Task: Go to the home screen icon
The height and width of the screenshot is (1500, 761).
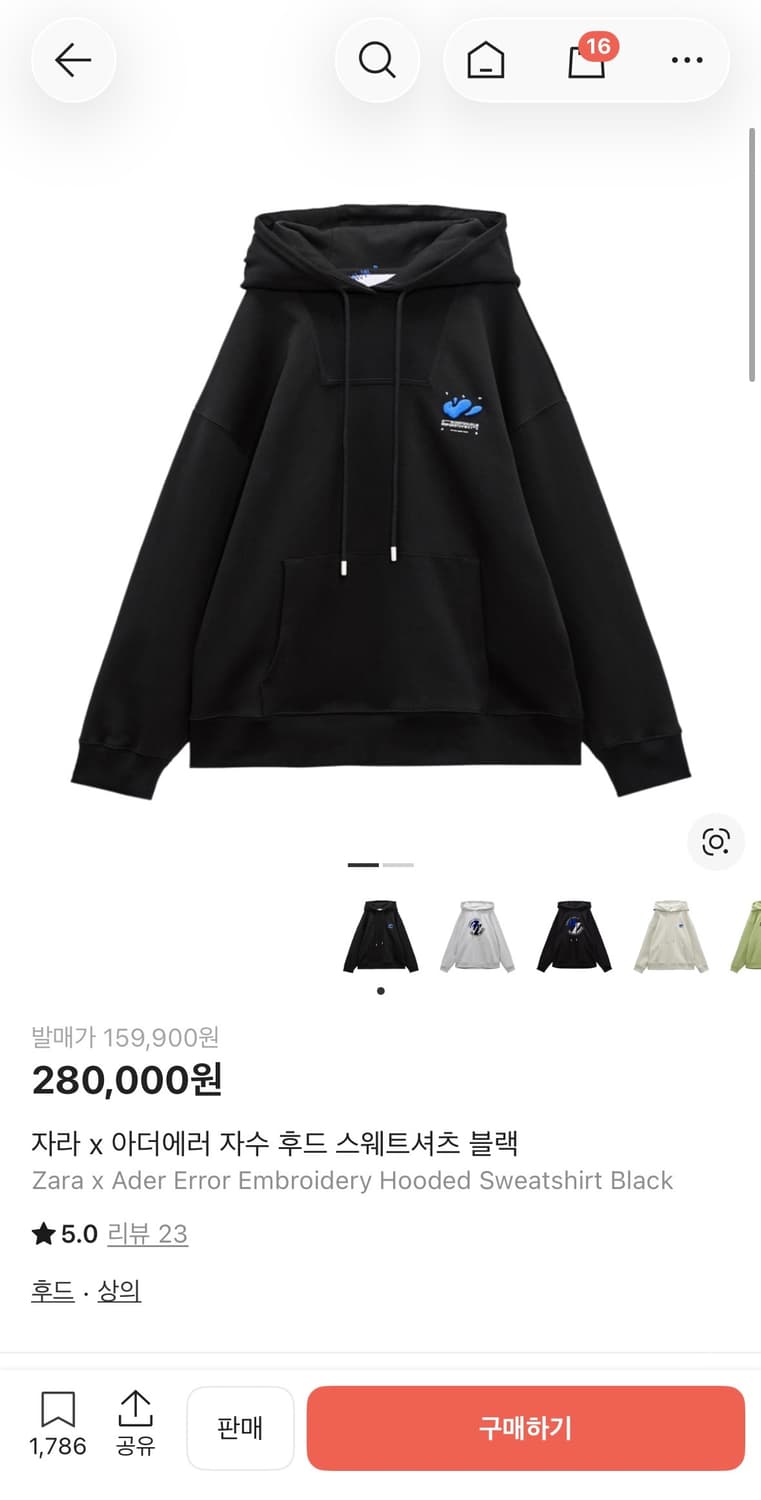Action: pyautogui.click(x=485, y=62)
